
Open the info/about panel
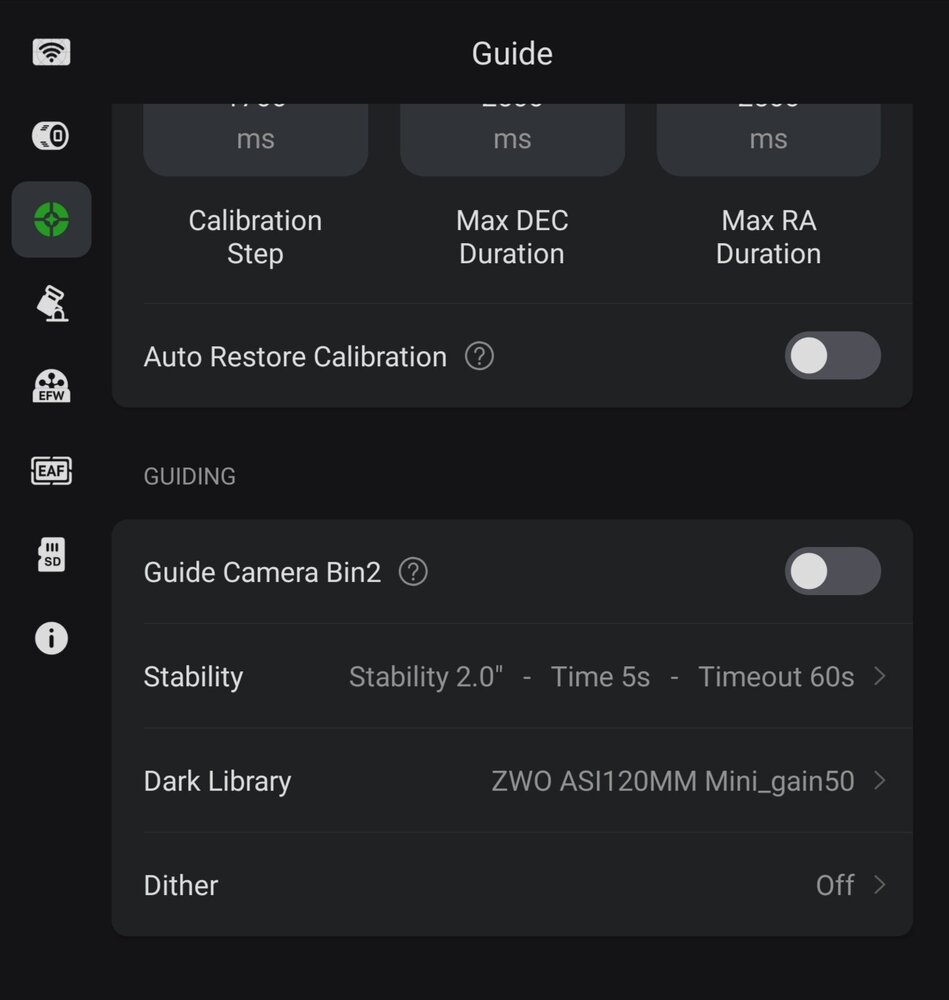[x=51, y=637]
